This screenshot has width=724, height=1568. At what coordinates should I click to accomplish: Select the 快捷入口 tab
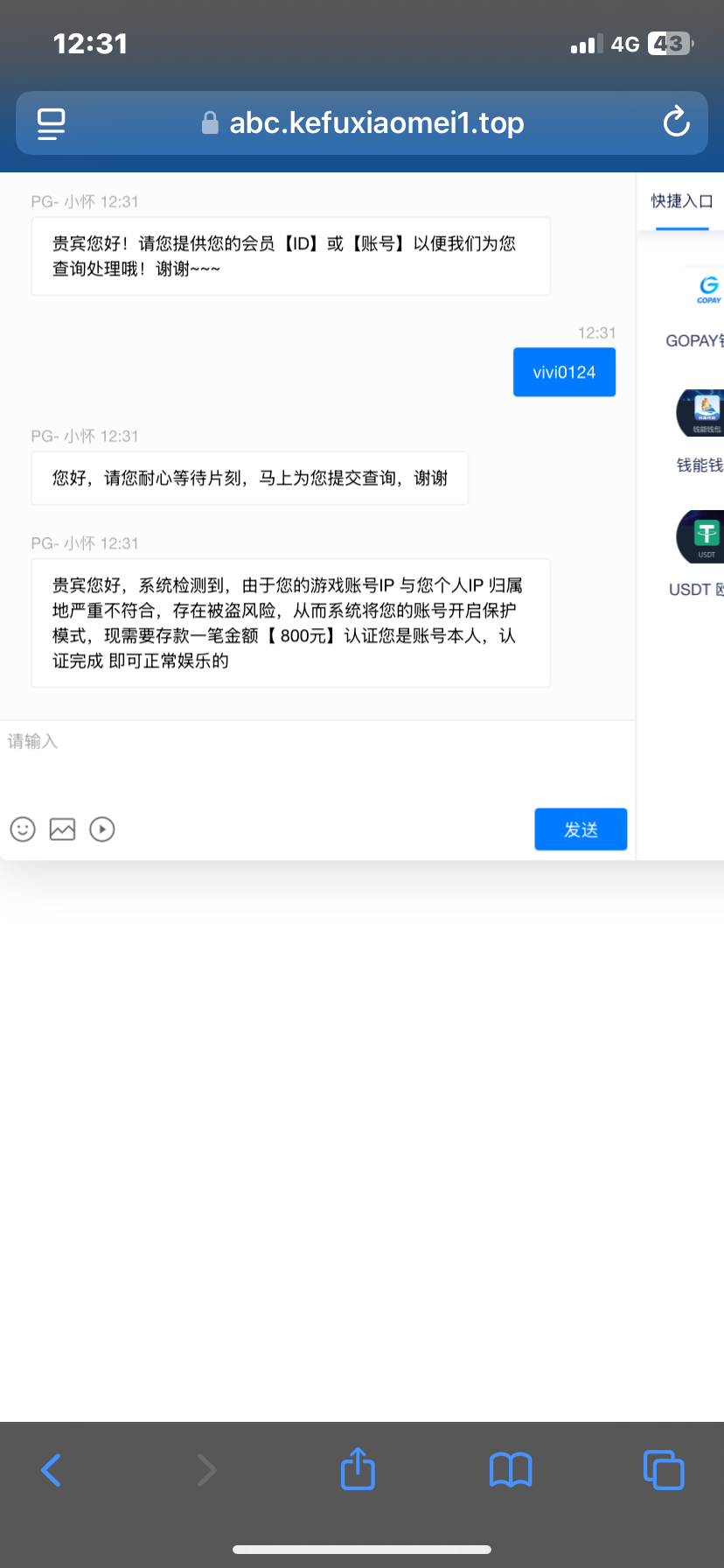682,201
